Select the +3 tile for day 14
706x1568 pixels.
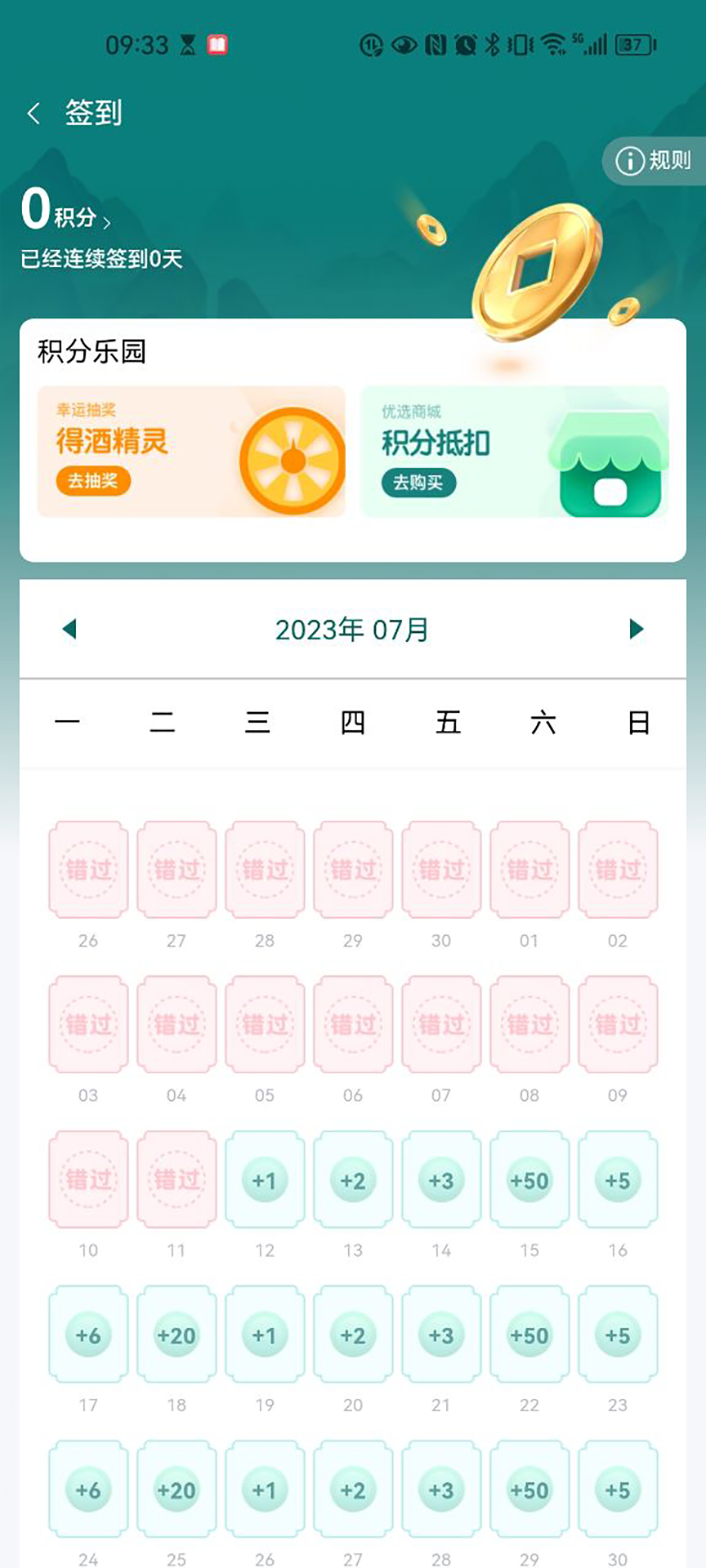pyautogui.click(x=441, y=1179)
